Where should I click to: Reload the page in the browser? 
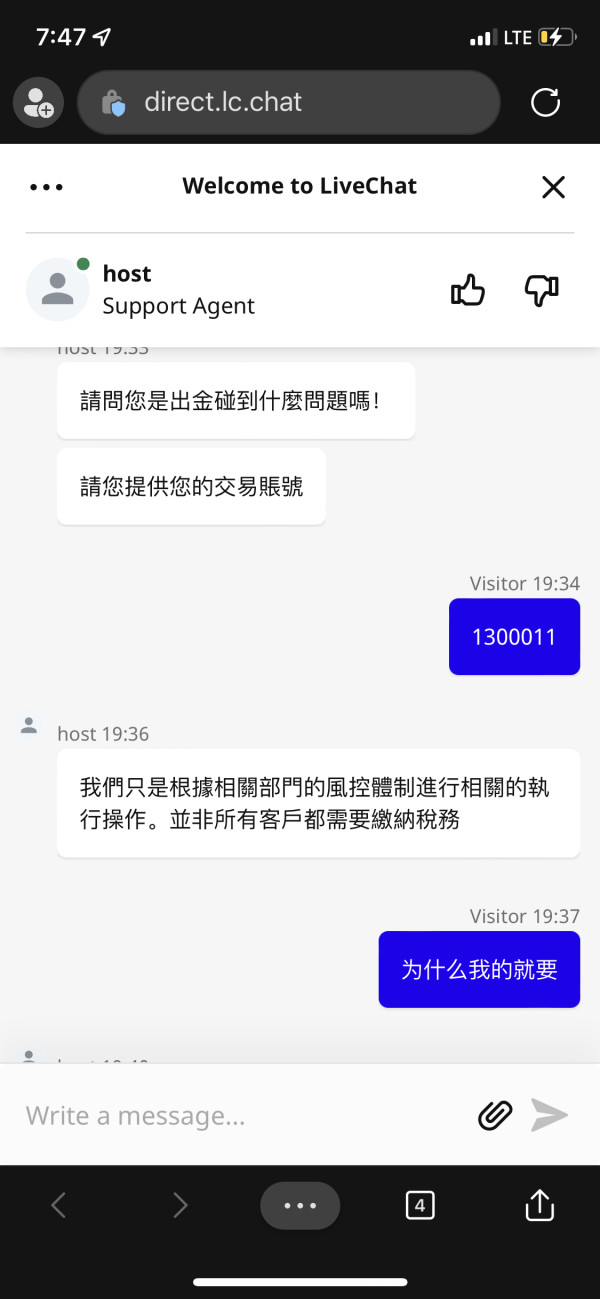point(545,102)
